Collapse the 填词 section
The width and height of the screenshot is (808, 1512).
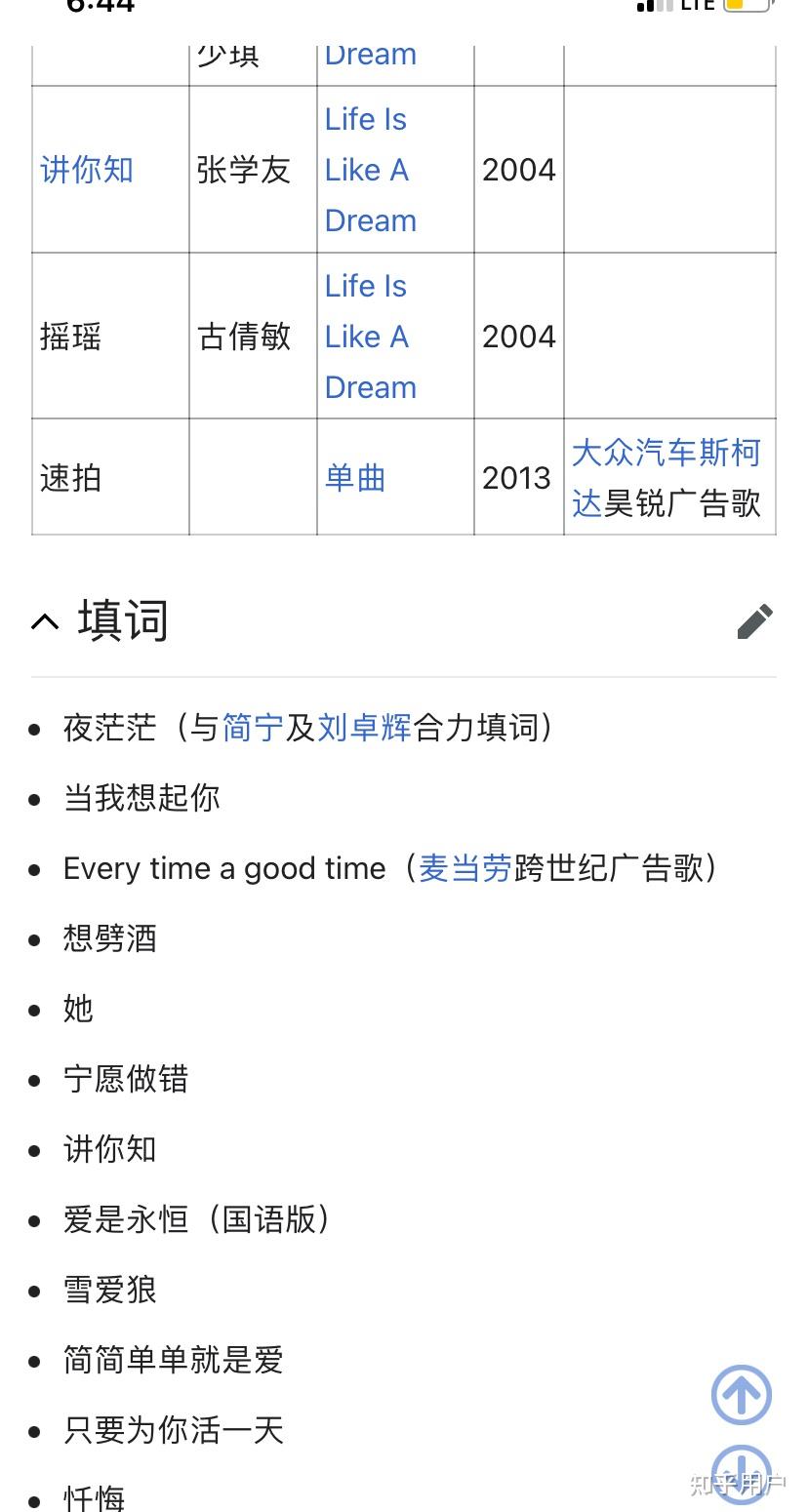pos(45,621)
